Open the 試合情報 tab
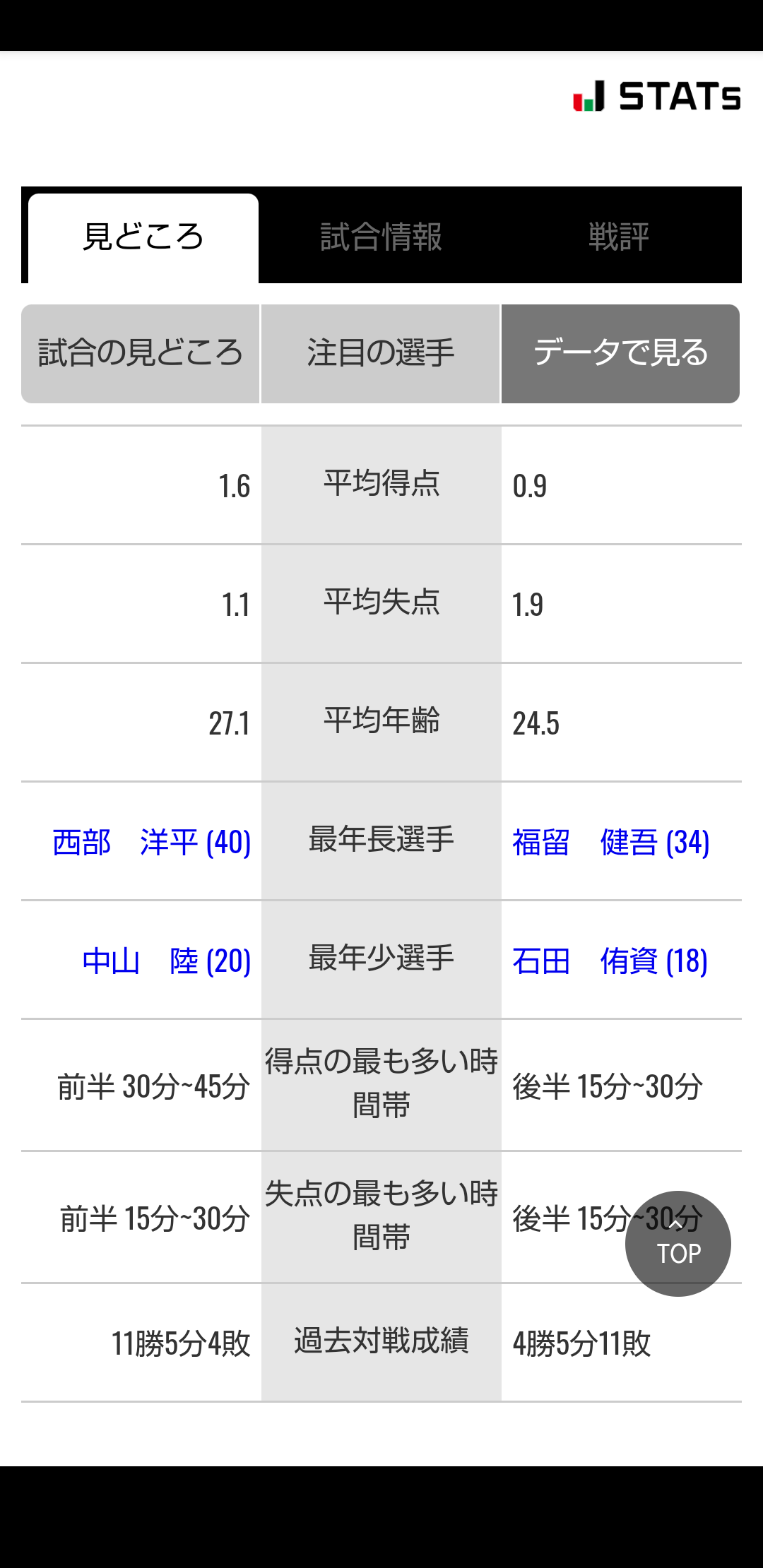 [381, 237]
